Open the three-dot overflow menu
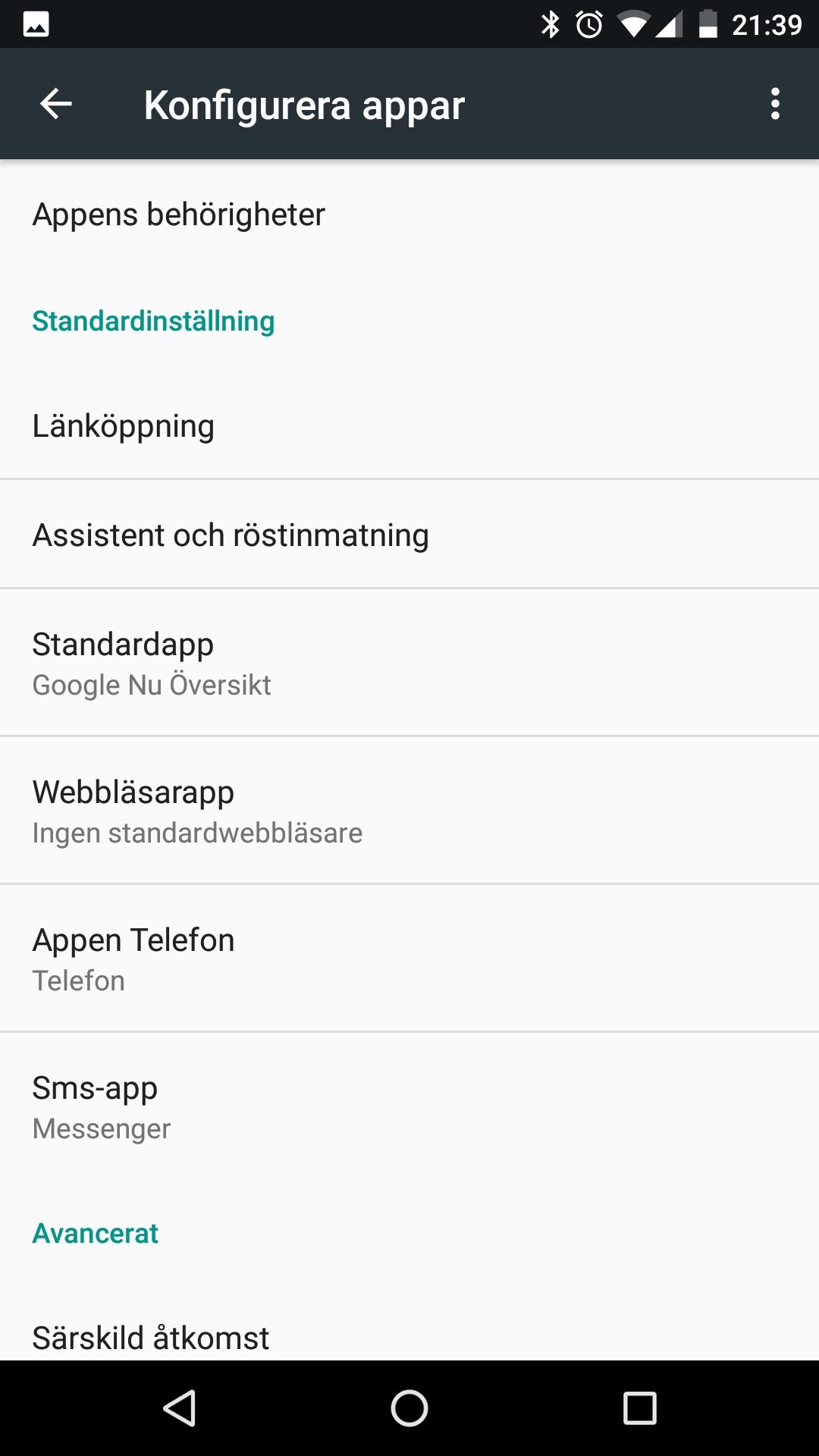The image size is (819, 1456). point(774,104)
